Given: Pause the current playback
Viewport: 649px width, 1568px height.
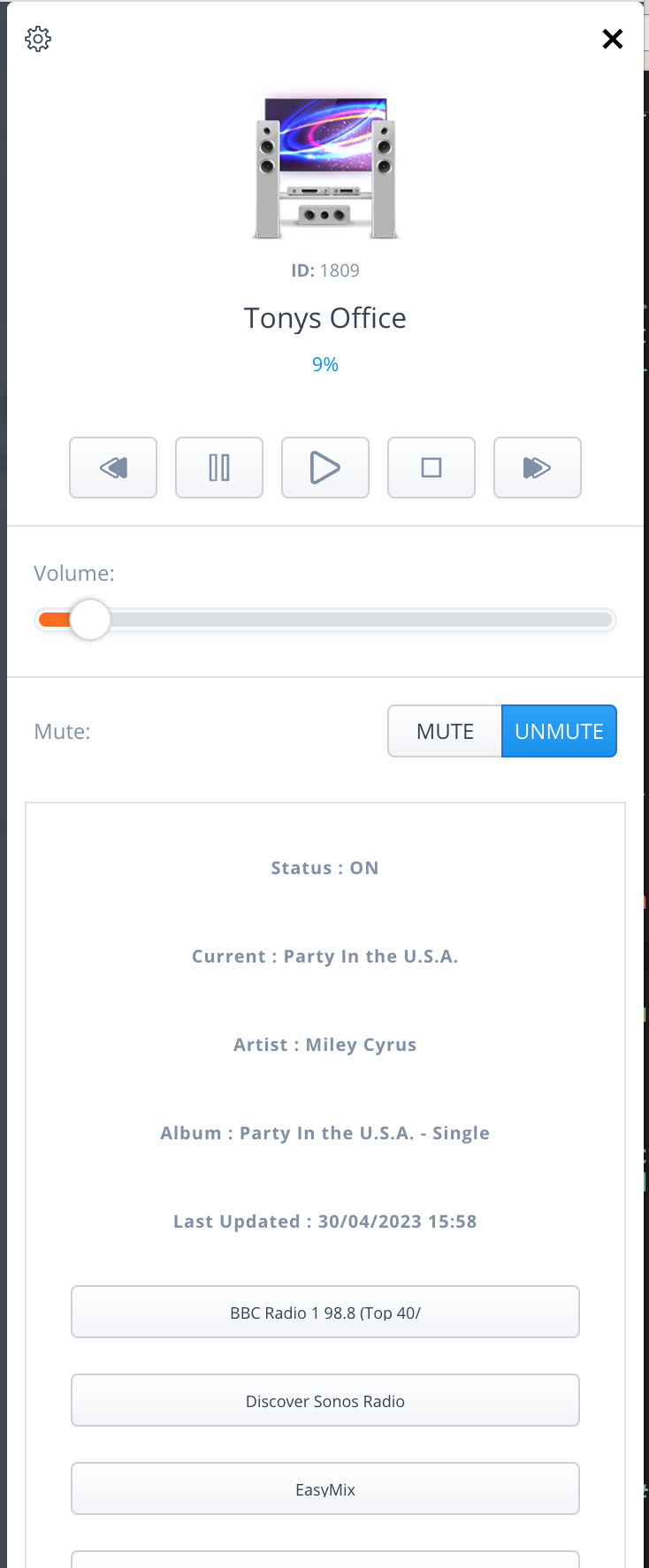Looking at the screenshot, I should [x=219, y=468].
